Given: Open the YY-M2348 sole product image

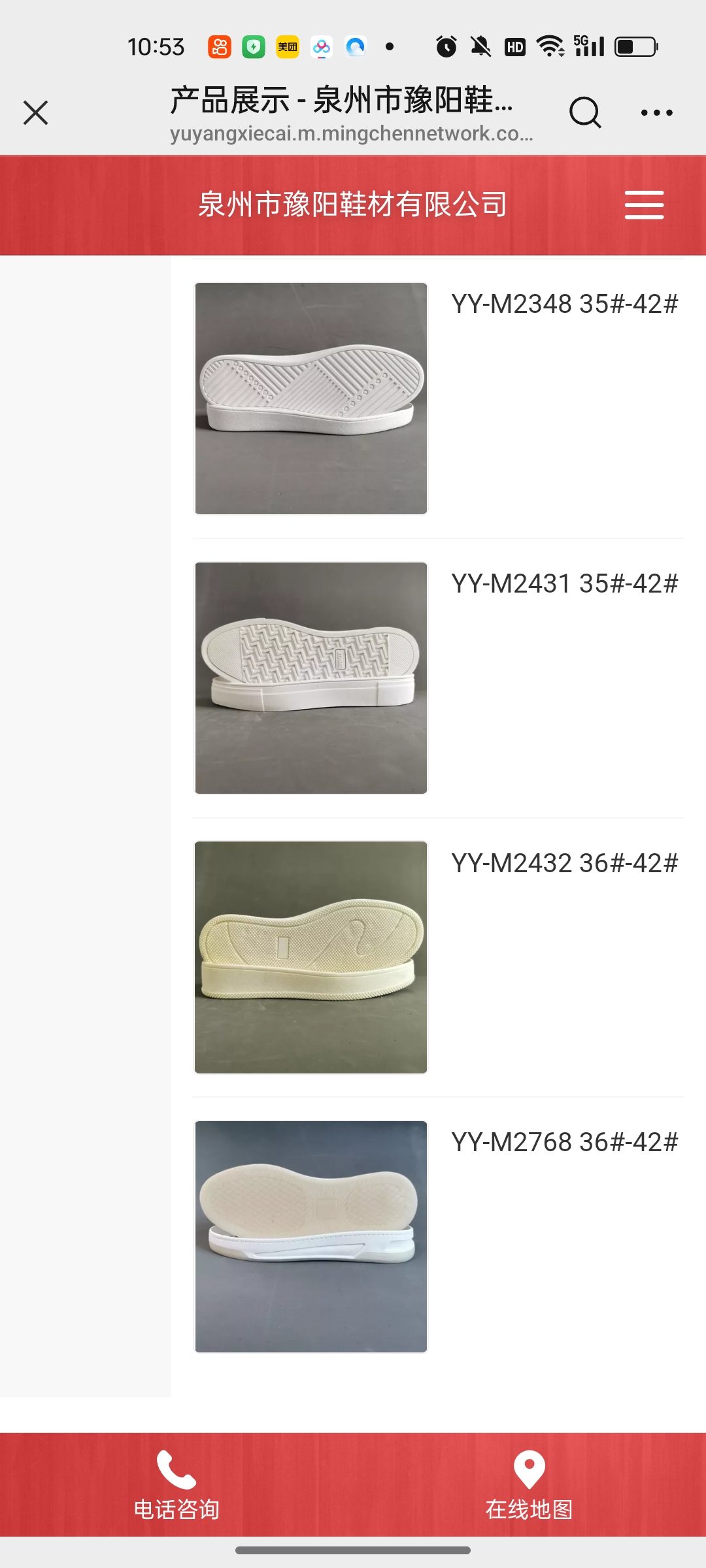Looking at the screenshot, I should [311, 399].
